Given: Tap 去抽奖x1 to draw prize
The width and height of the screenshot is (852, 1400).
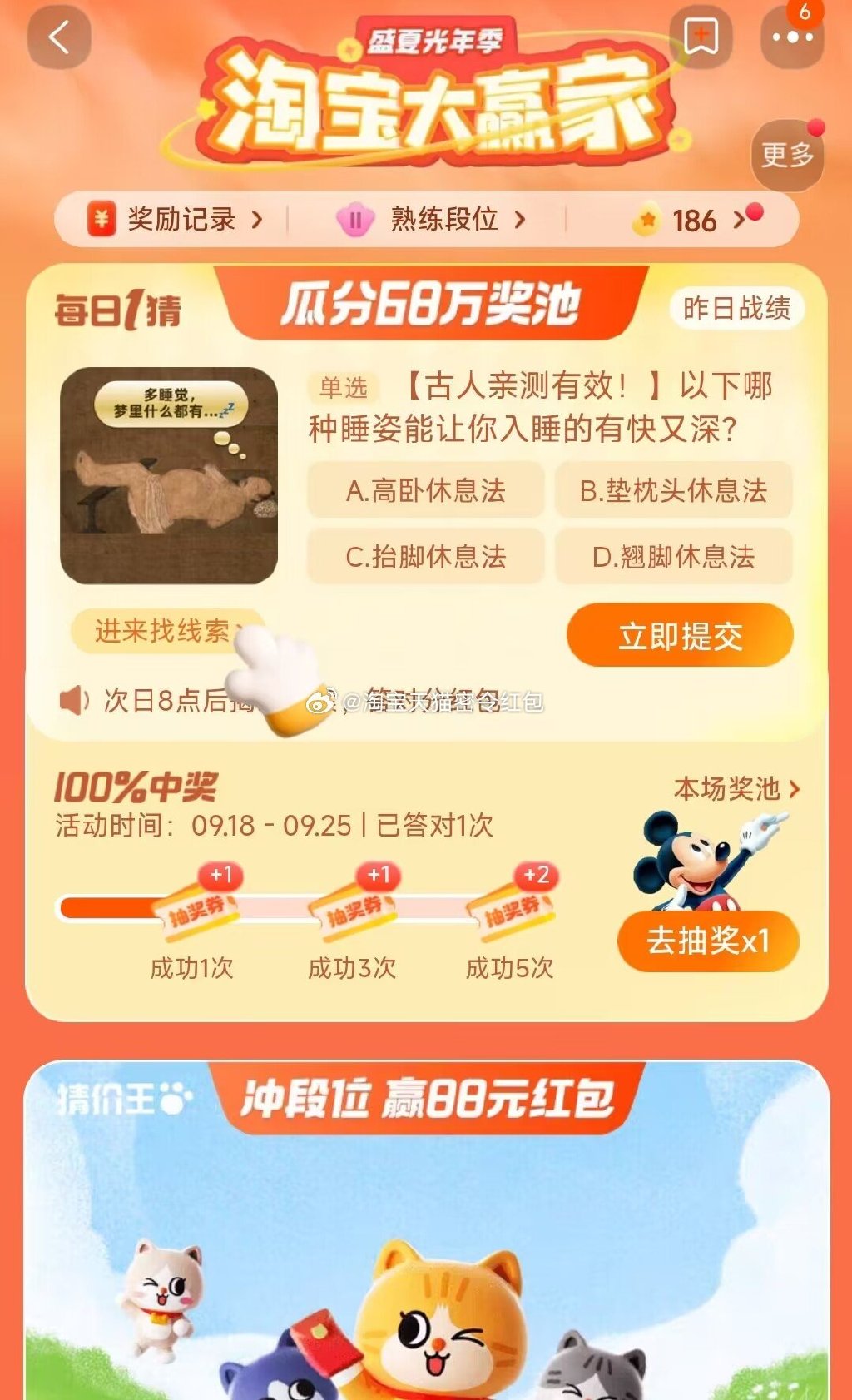Looking at the screenshot, I should (x=707, y=941).
